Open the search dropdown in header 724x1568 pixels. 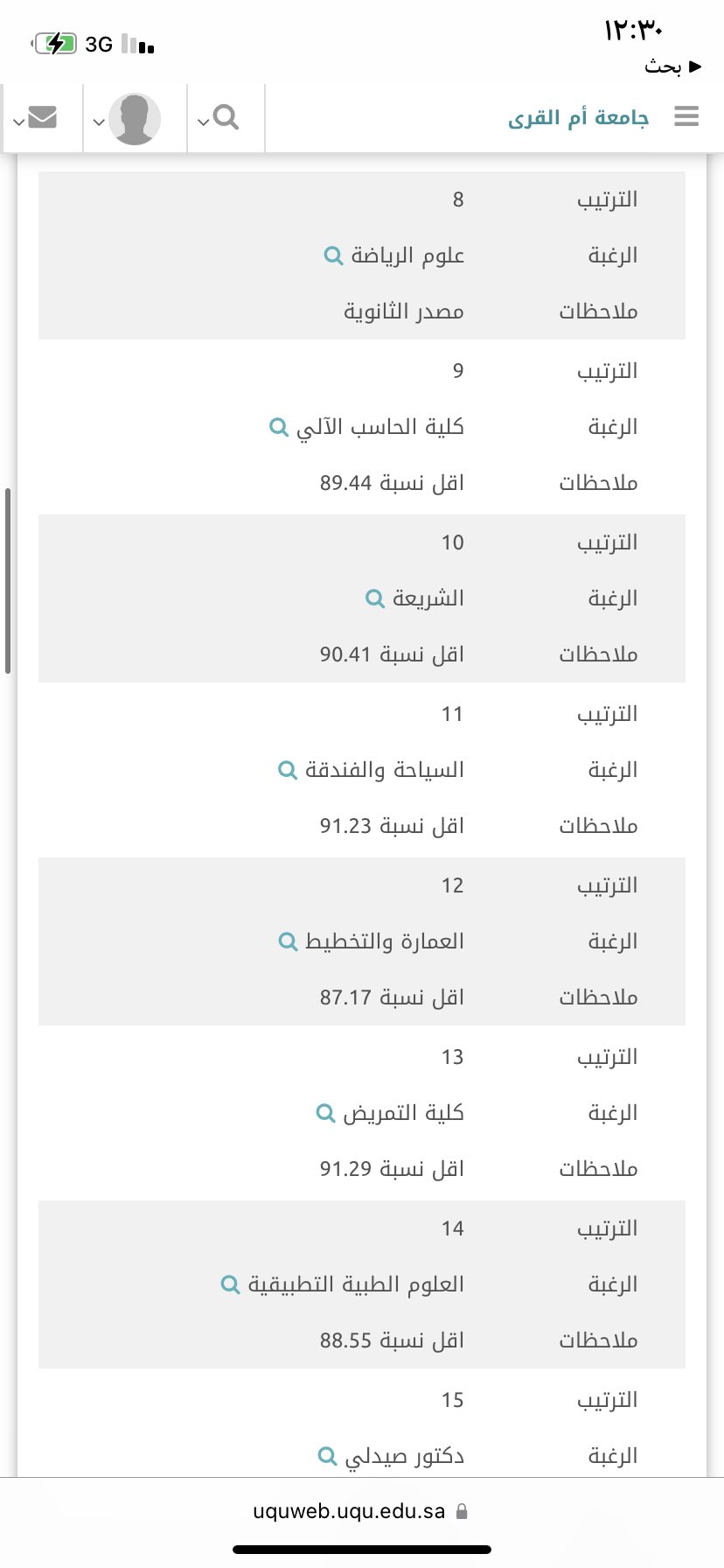pos(219,117)
